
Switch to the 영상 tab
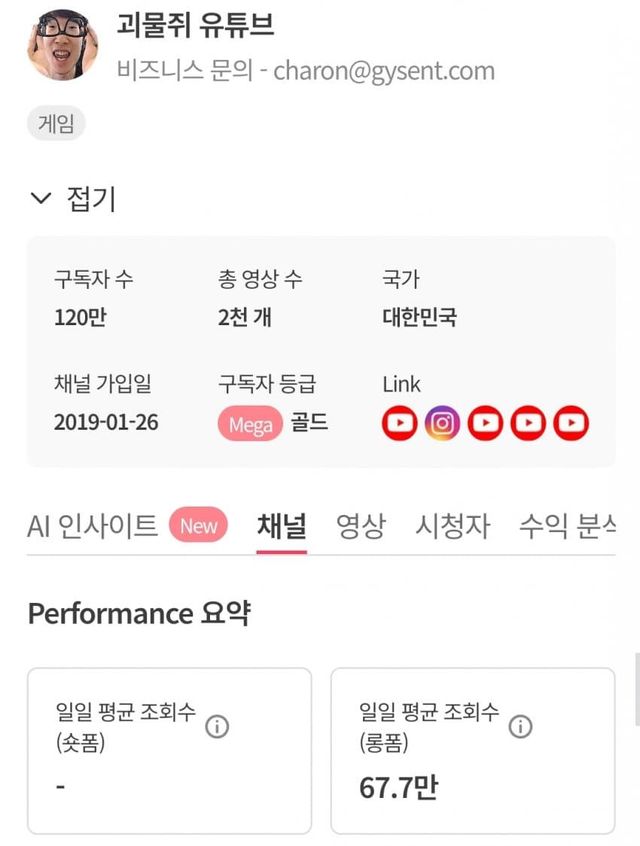(x=360, y=526)
